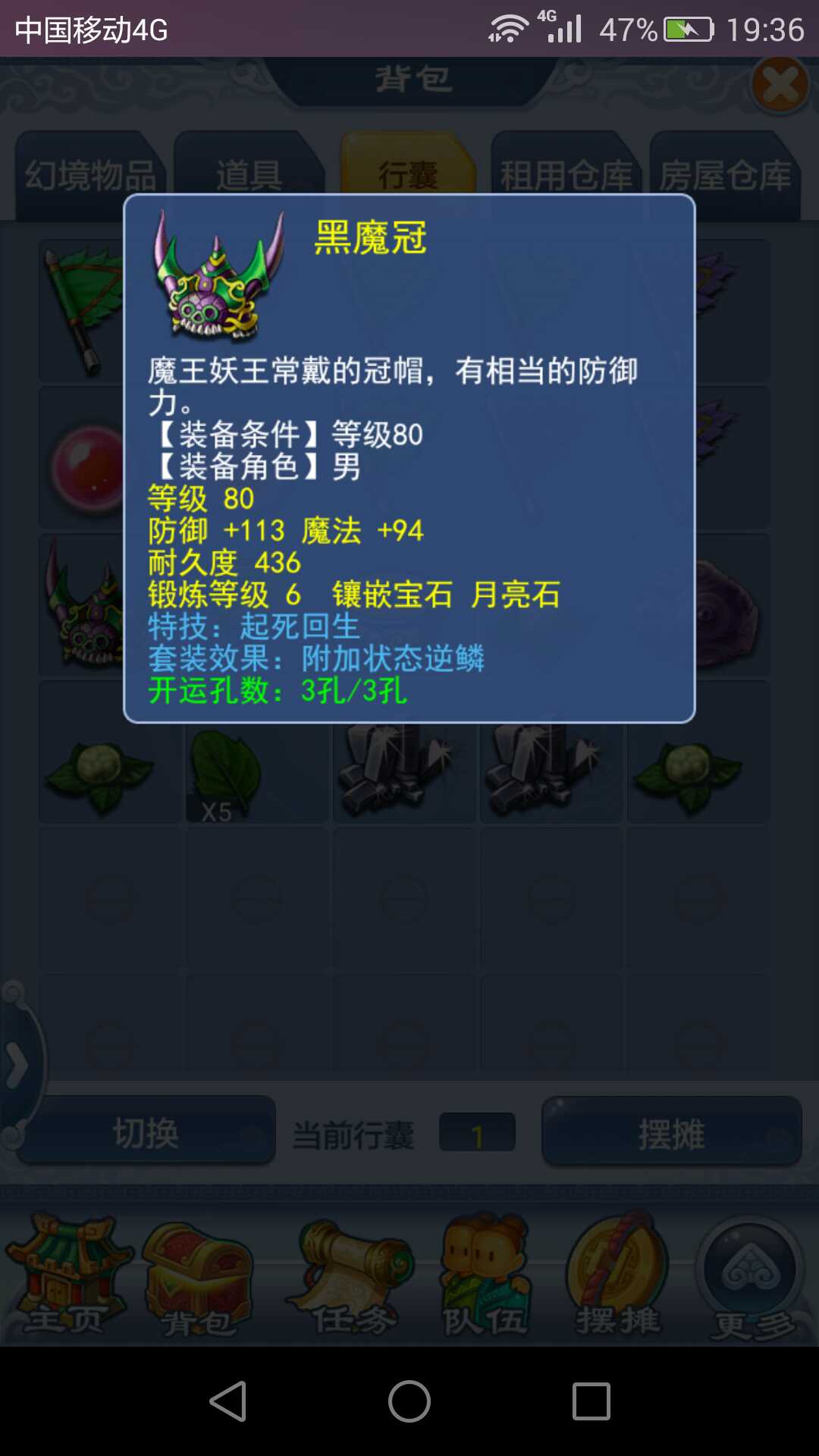819x1456 pixels.
Task: Tap the Android back button
Action: [x=227, y=1401]
